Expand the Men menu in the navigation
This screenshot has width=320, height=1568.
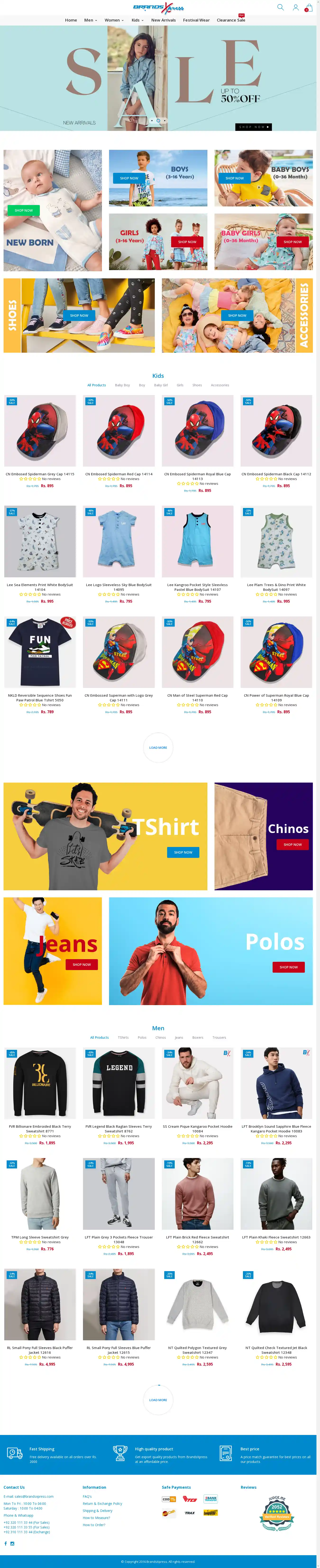[x=90, y=20]
